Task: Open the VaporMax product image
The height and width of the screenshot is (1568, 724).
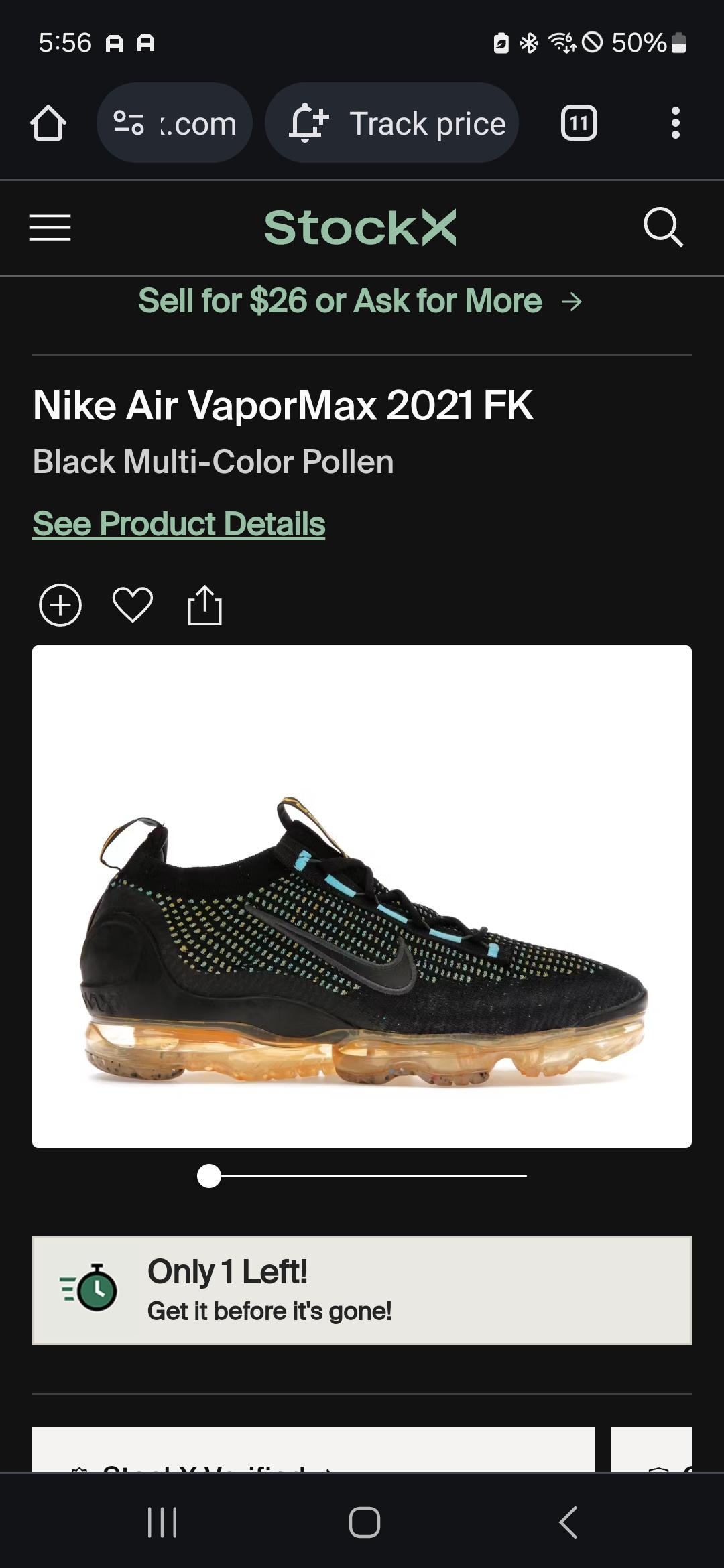Action: pos(362,897)
